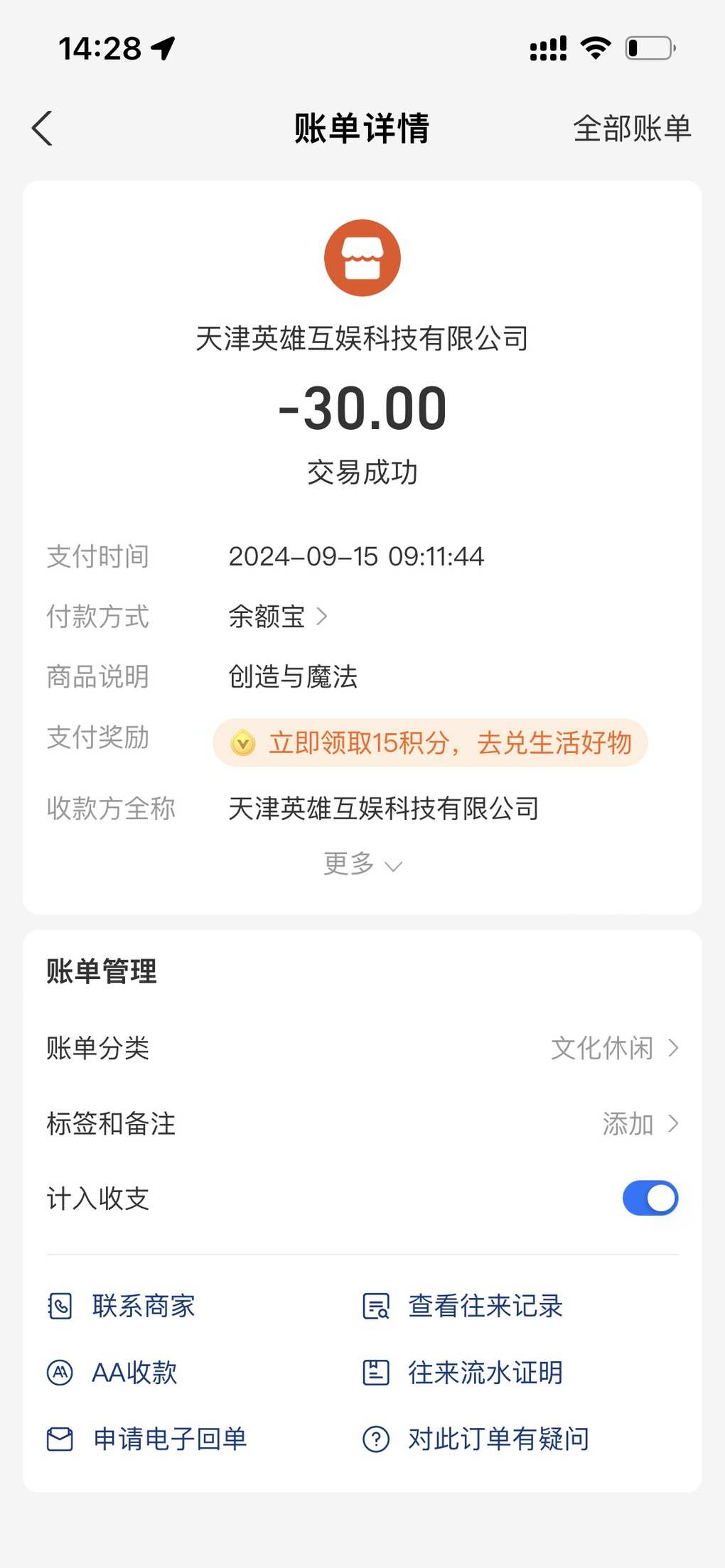Go back using the top-left arrow
725x1568 pixels.
pyautogui.click(x=43, y=129)
